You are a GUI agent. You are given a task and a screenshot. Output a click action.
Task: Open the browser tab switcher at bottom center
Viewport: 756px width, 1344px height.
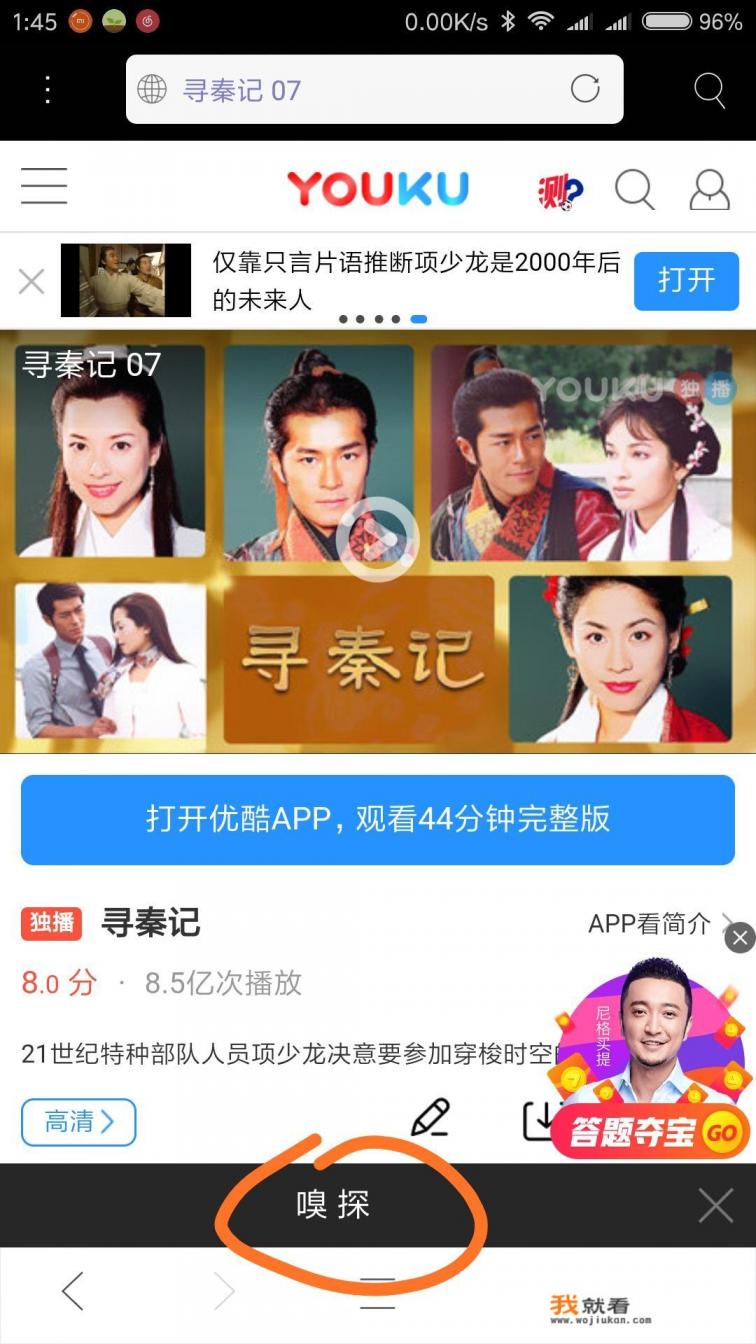tap(378, 1291)
